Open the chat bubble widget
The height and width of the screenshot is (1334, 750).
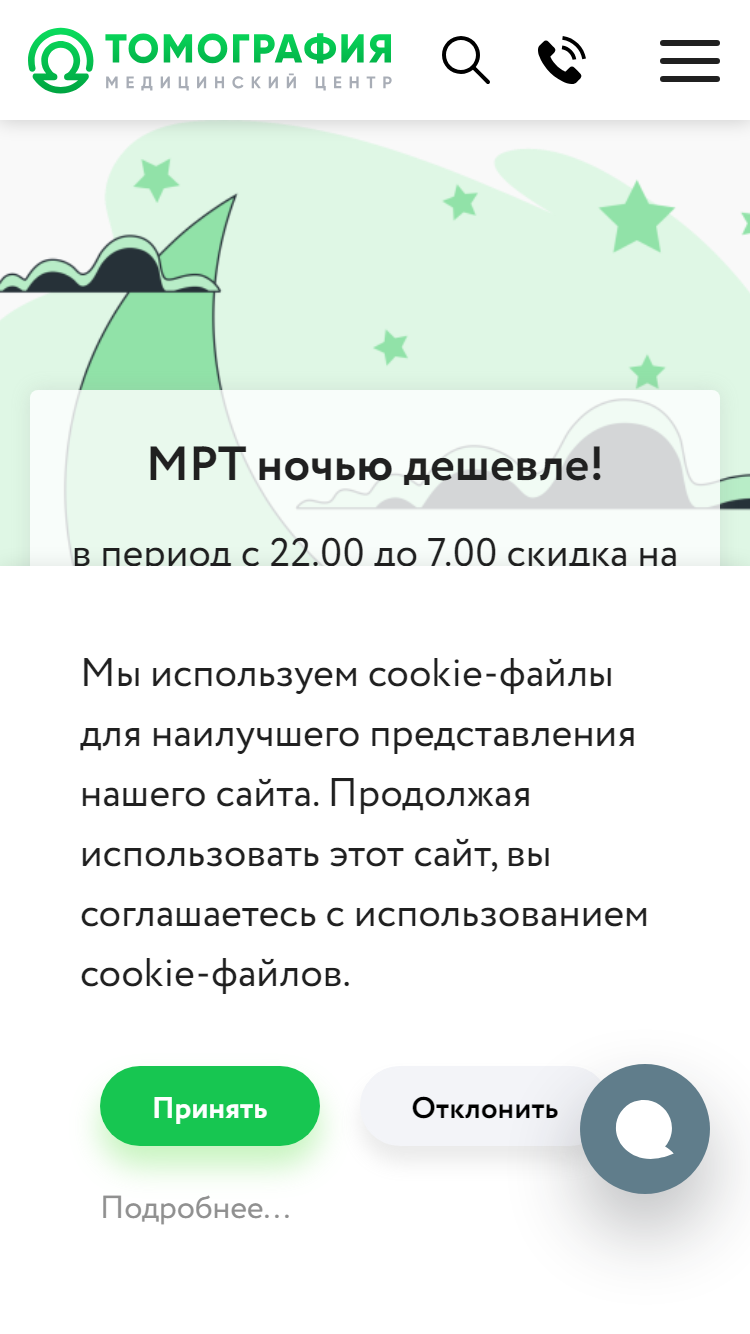pyautogui.click(x=645, y=1129)
